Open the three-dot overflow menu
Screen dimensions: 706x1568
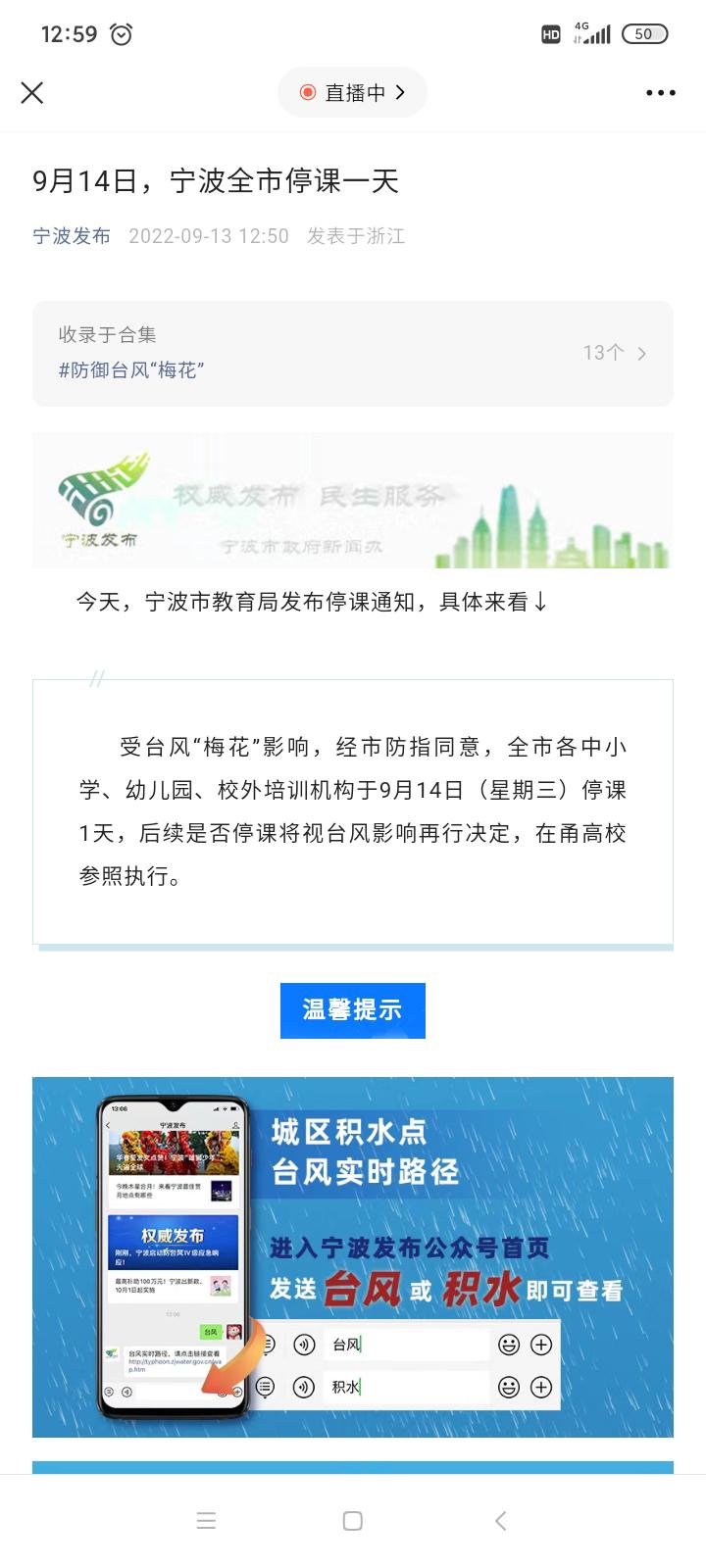[x=661, y=93]
